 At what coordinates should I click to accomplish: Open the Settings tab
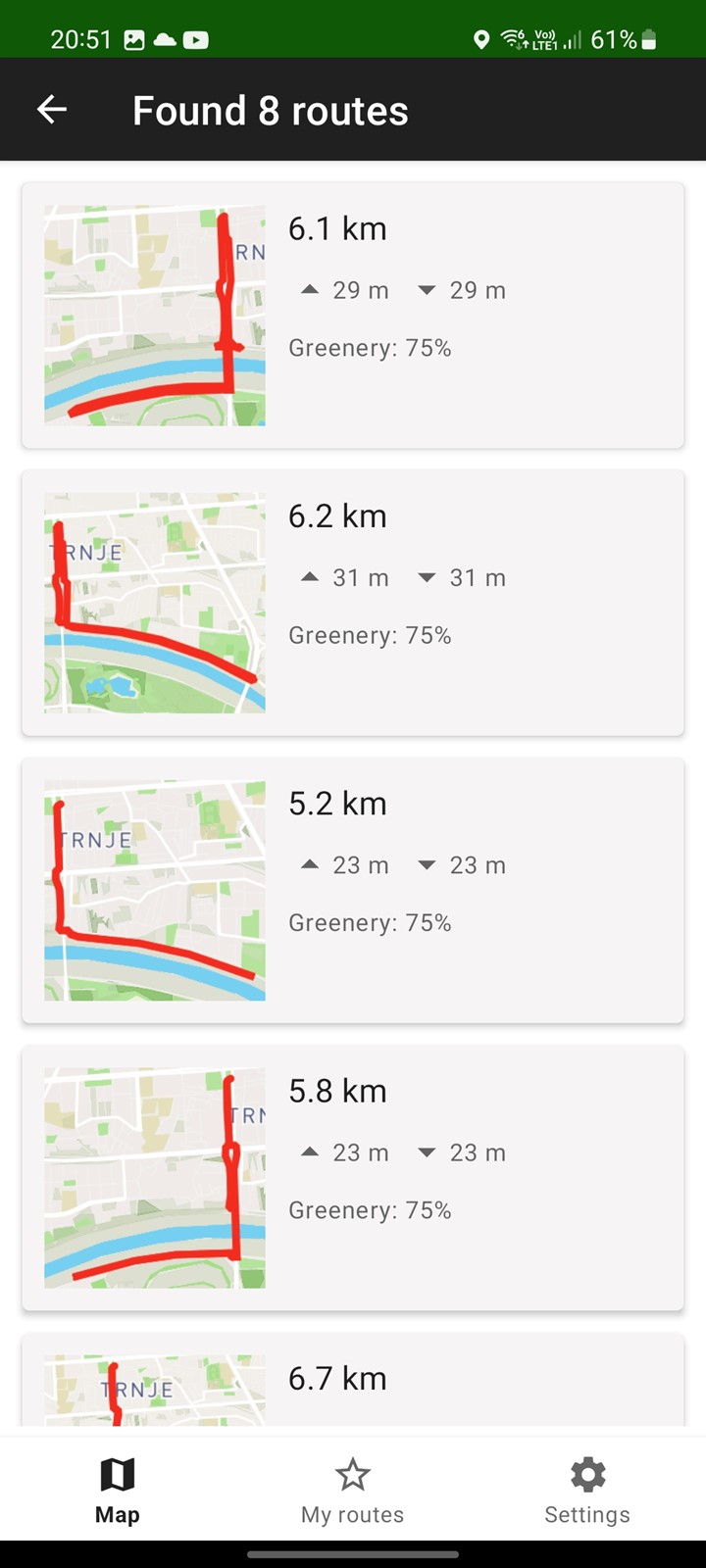tap(587, 1491)
